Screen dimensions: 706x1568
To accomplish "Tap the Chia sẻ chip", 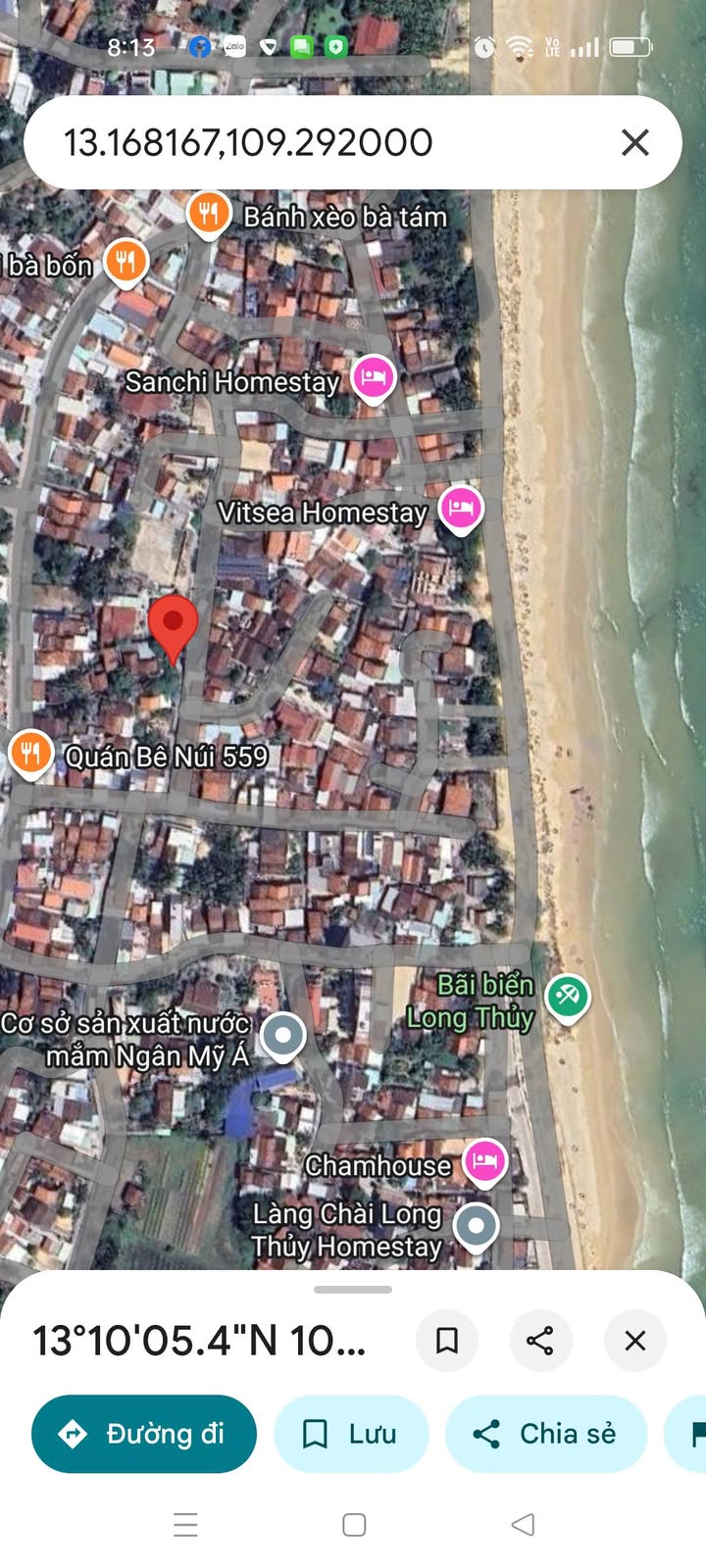I will click(546, 1434).
